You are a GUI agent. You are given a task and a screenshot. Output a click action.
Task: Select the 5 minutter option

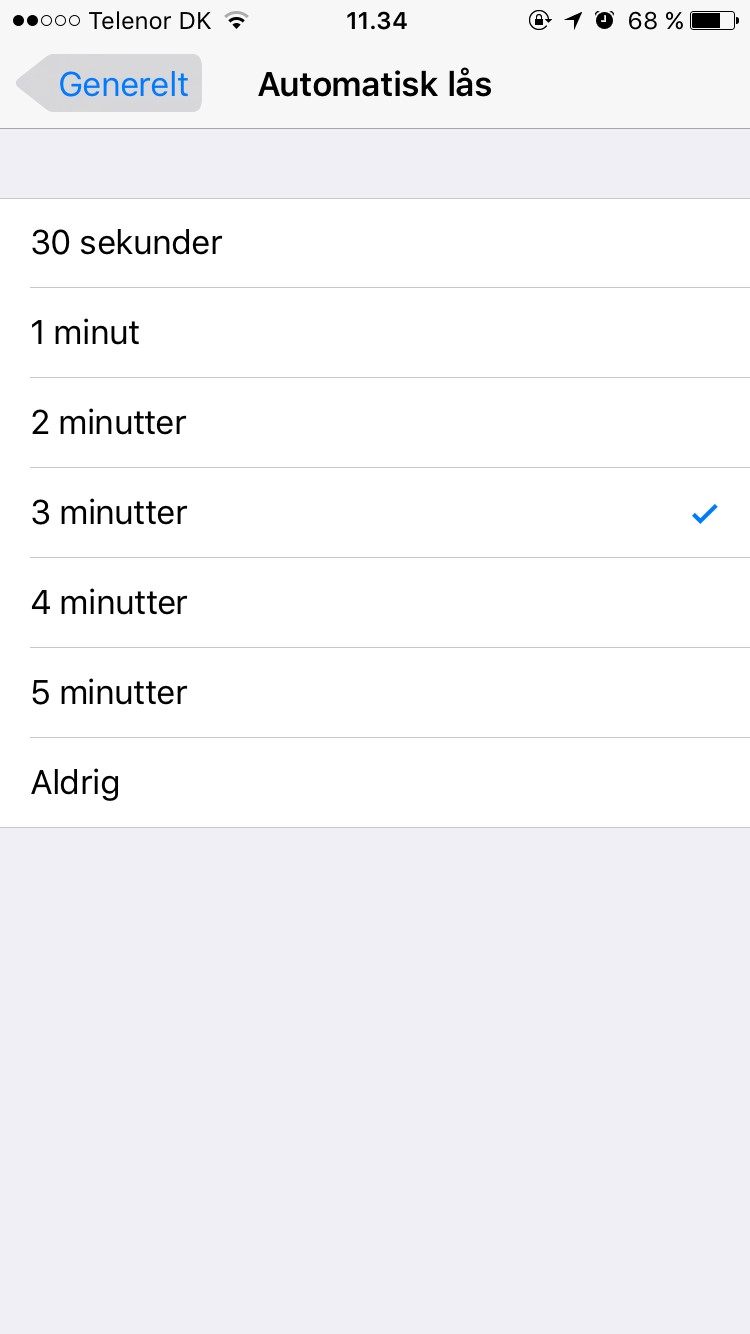tap(375, 693)
